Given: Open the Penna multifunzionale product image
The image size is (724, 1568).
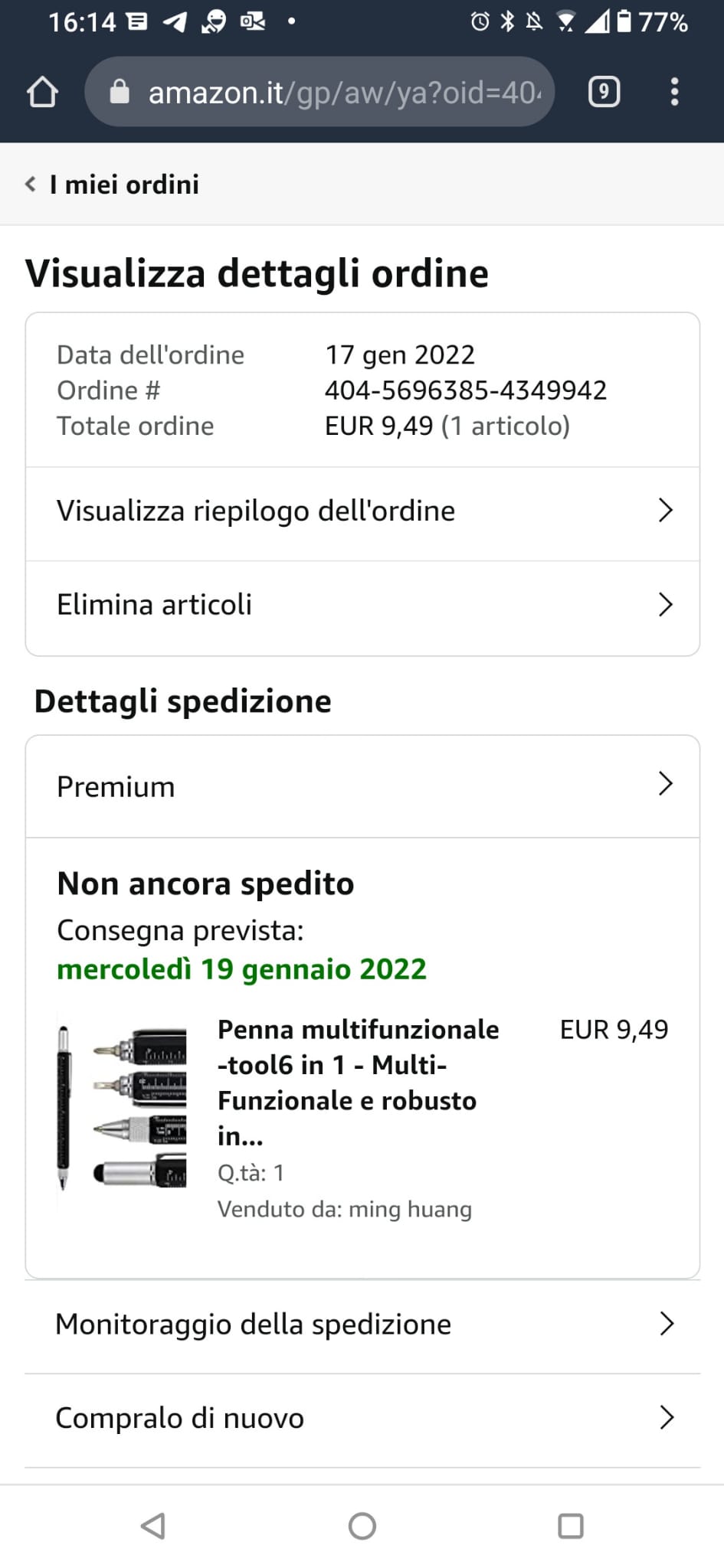Looking at the screenshot, I should coord(123,1106).
